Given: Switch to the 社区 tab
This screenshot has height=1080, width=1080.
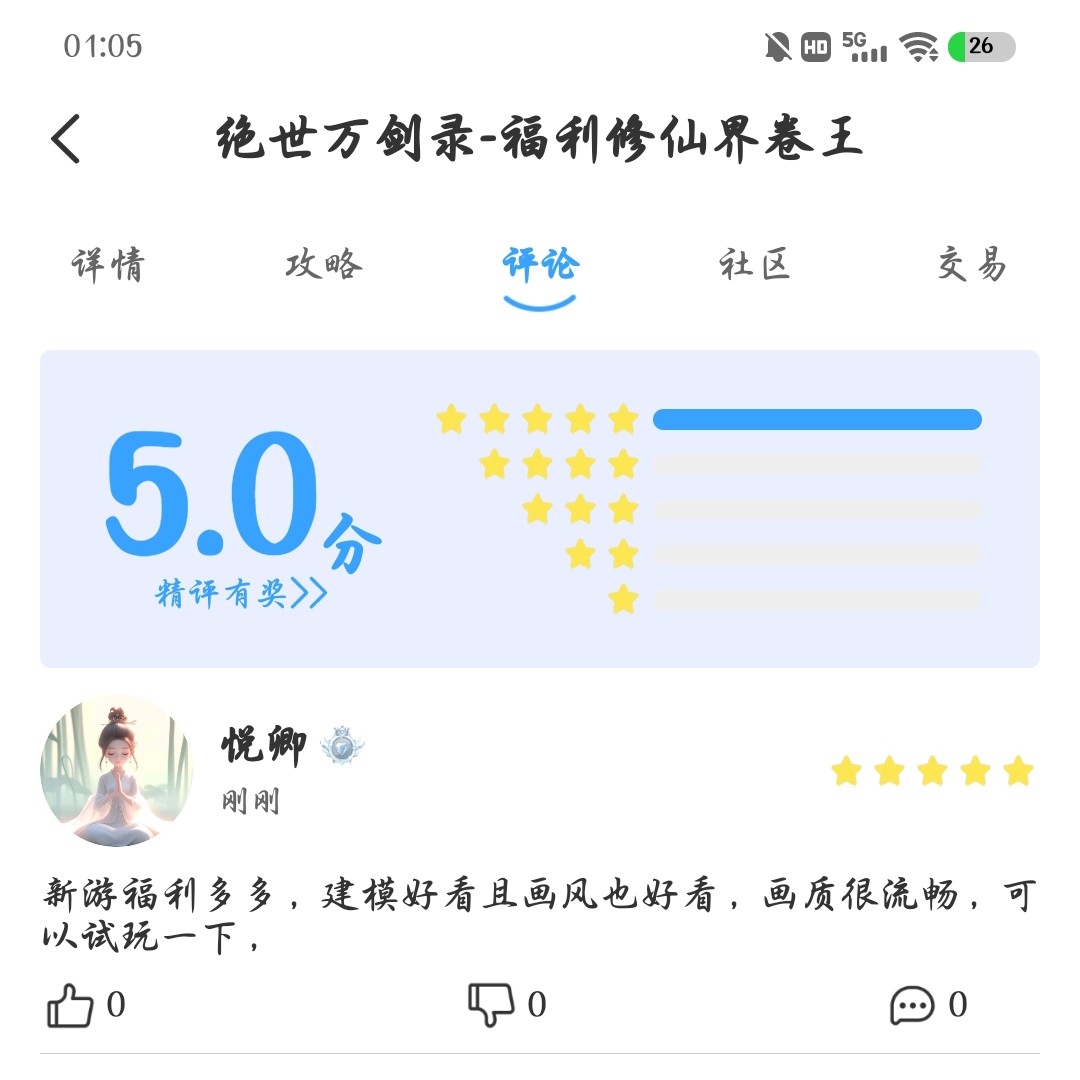Looking at the screenshot, I should (x=755, y=265).
